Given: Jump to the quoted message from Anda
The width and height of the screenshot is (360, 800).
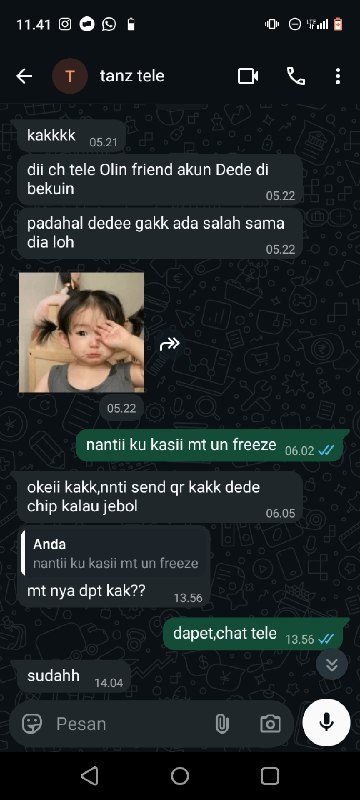Looking at the screenshot, I should [x=115, y=554].
